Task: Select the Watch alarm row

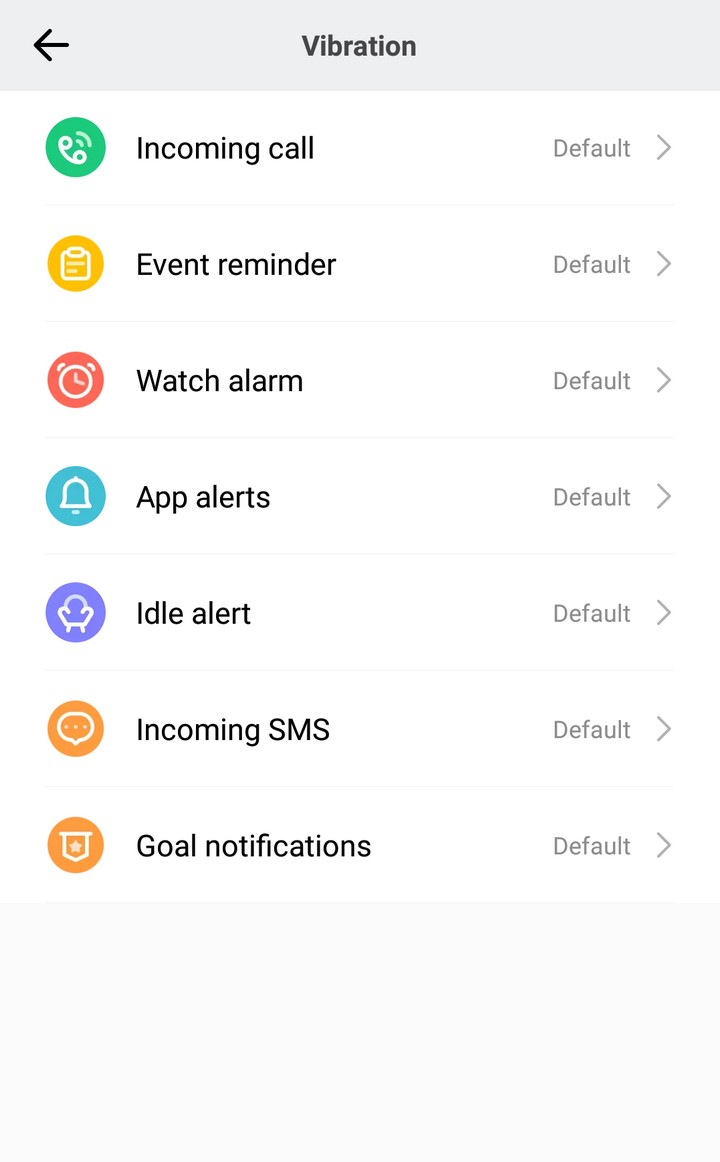Action: pos(360,380)
